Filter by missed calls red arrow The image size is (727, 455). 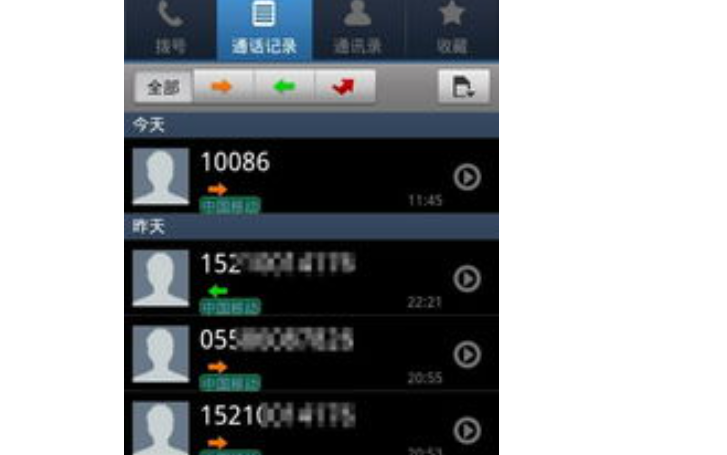345,87
